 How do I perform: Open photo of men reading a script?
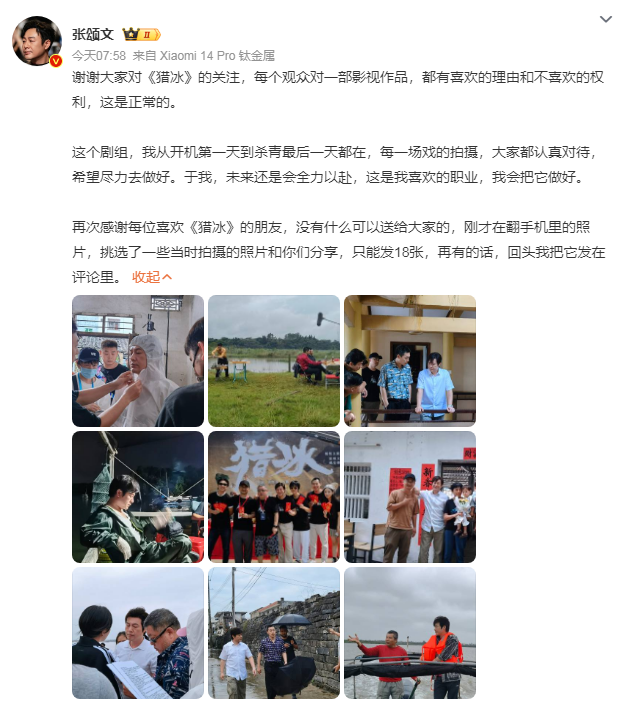[x=138, y=633]
